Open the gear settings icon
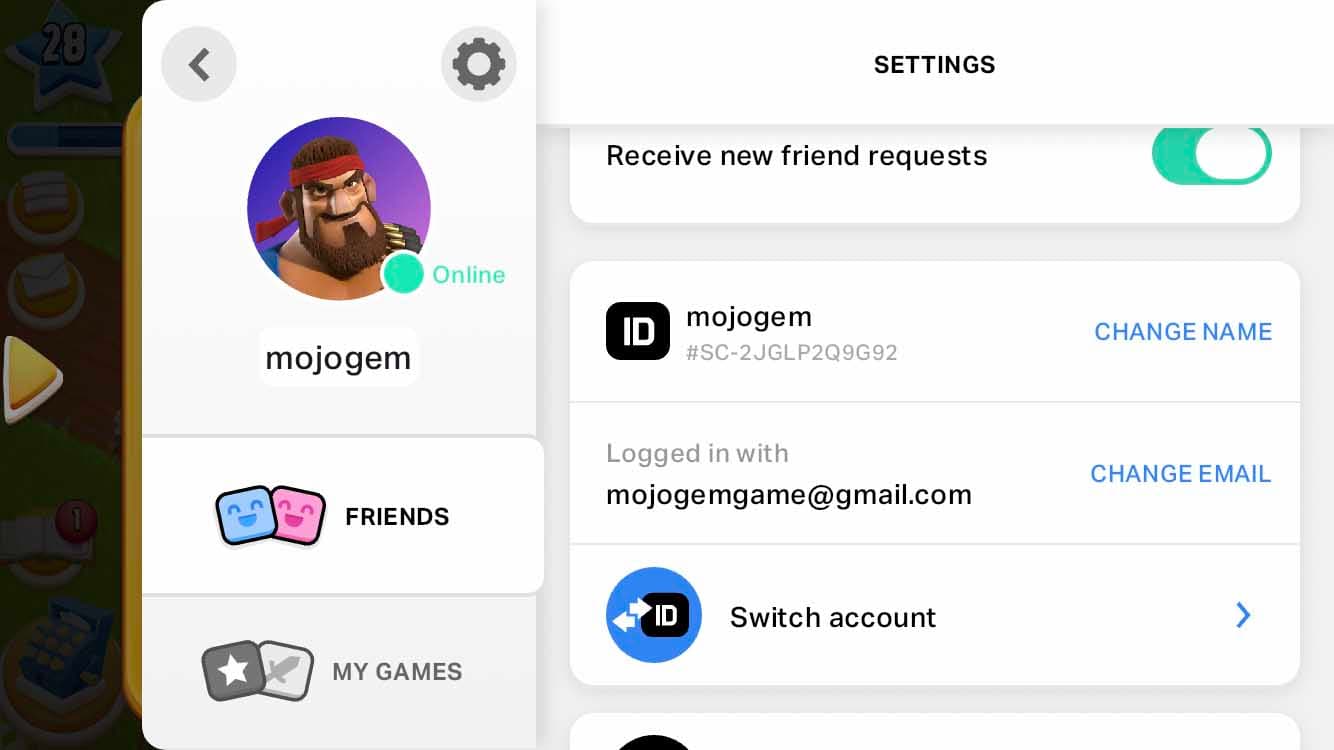1334x750 pixels. 478,65
